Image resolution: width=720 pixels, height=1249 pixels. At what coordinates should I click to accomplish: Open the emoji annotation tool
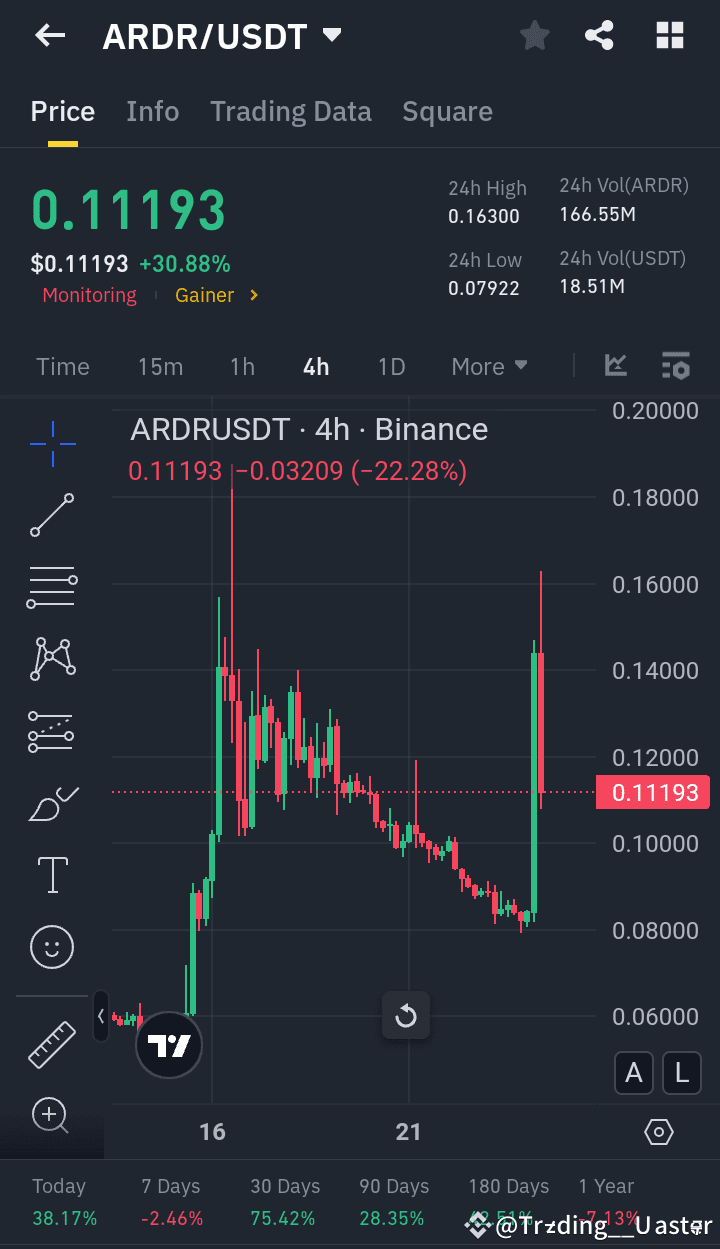click(x=51, y=946)
